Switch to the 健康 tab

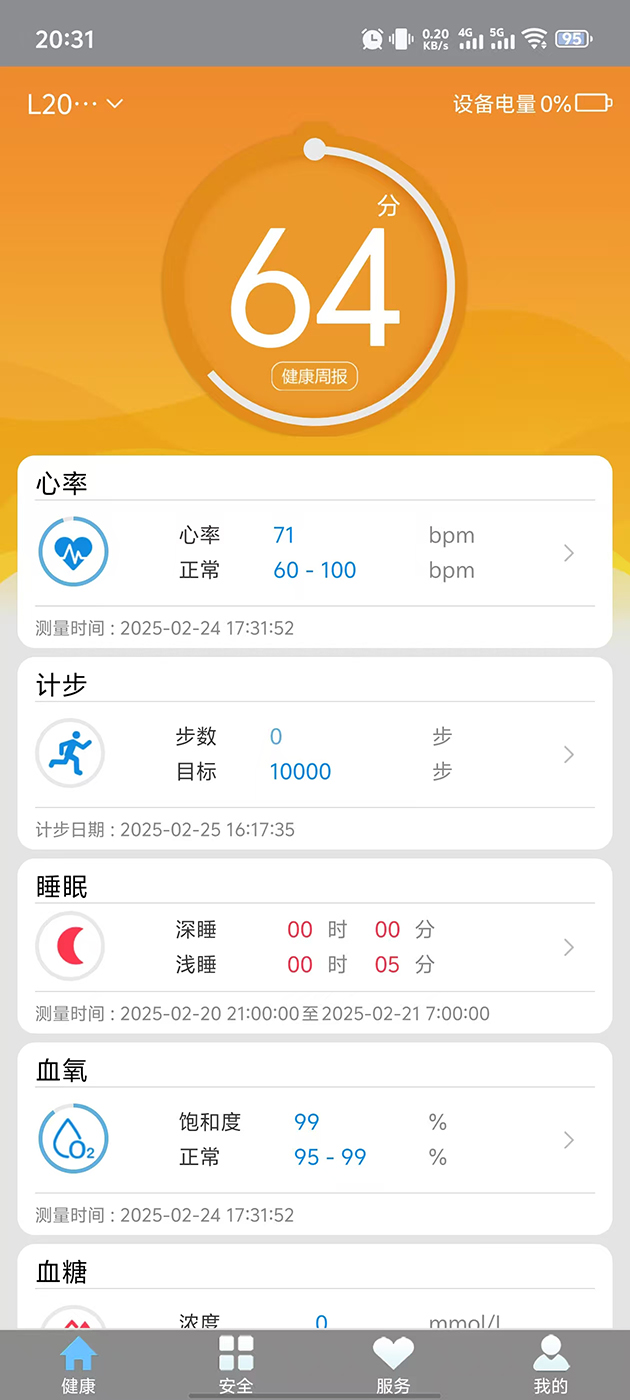point(78,1365)
